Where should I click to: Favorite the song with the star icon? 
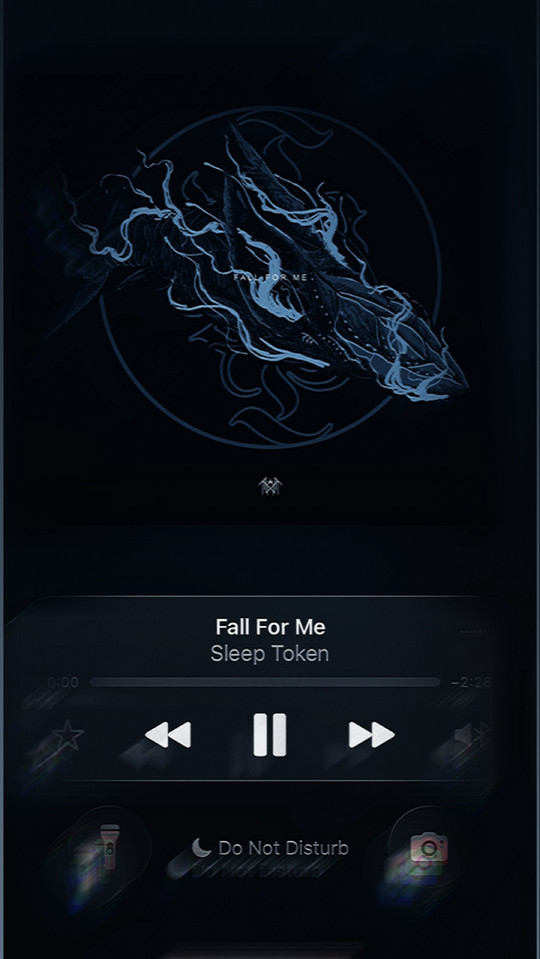(68, 735)
